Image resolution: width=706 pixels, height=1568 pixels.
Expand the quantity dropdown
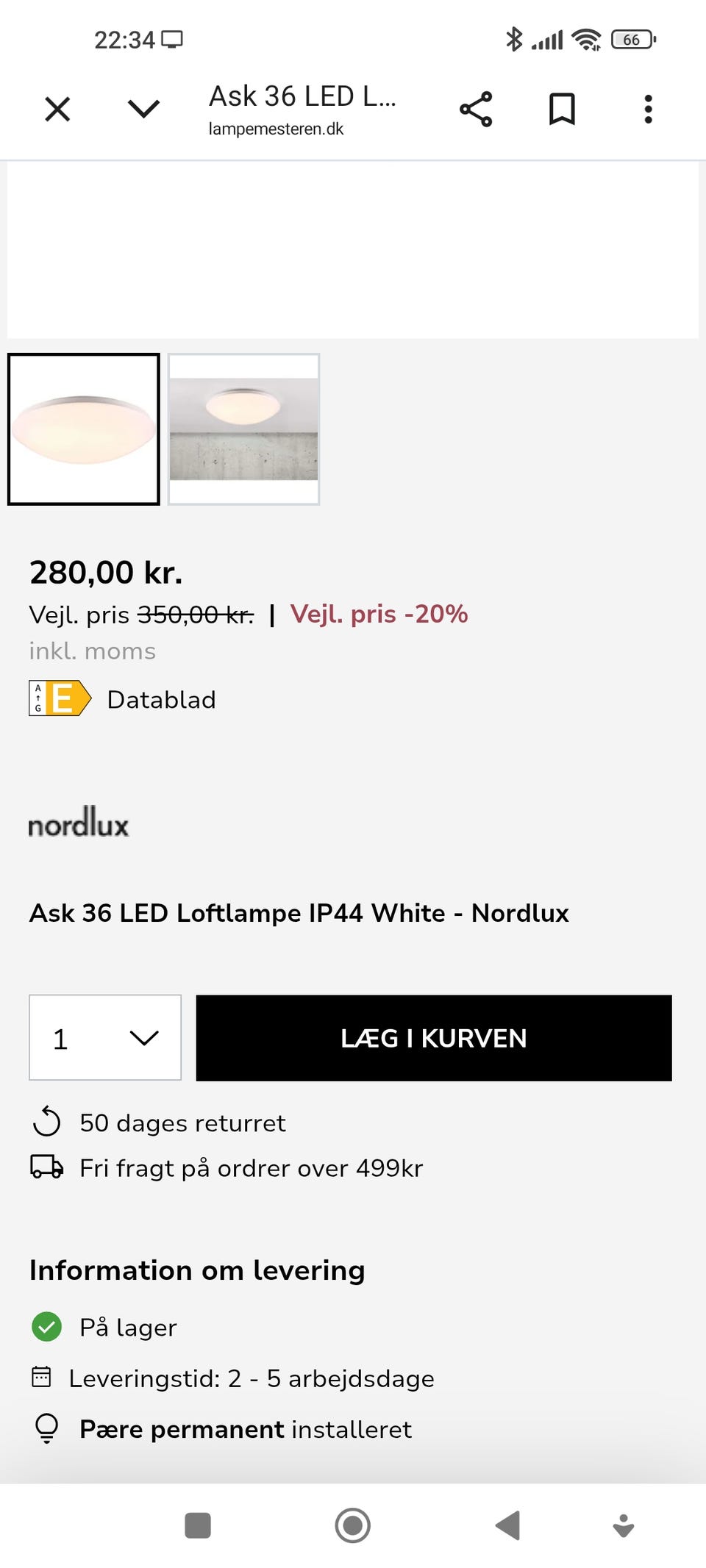pyautogui.click(x=105, y=1038)
